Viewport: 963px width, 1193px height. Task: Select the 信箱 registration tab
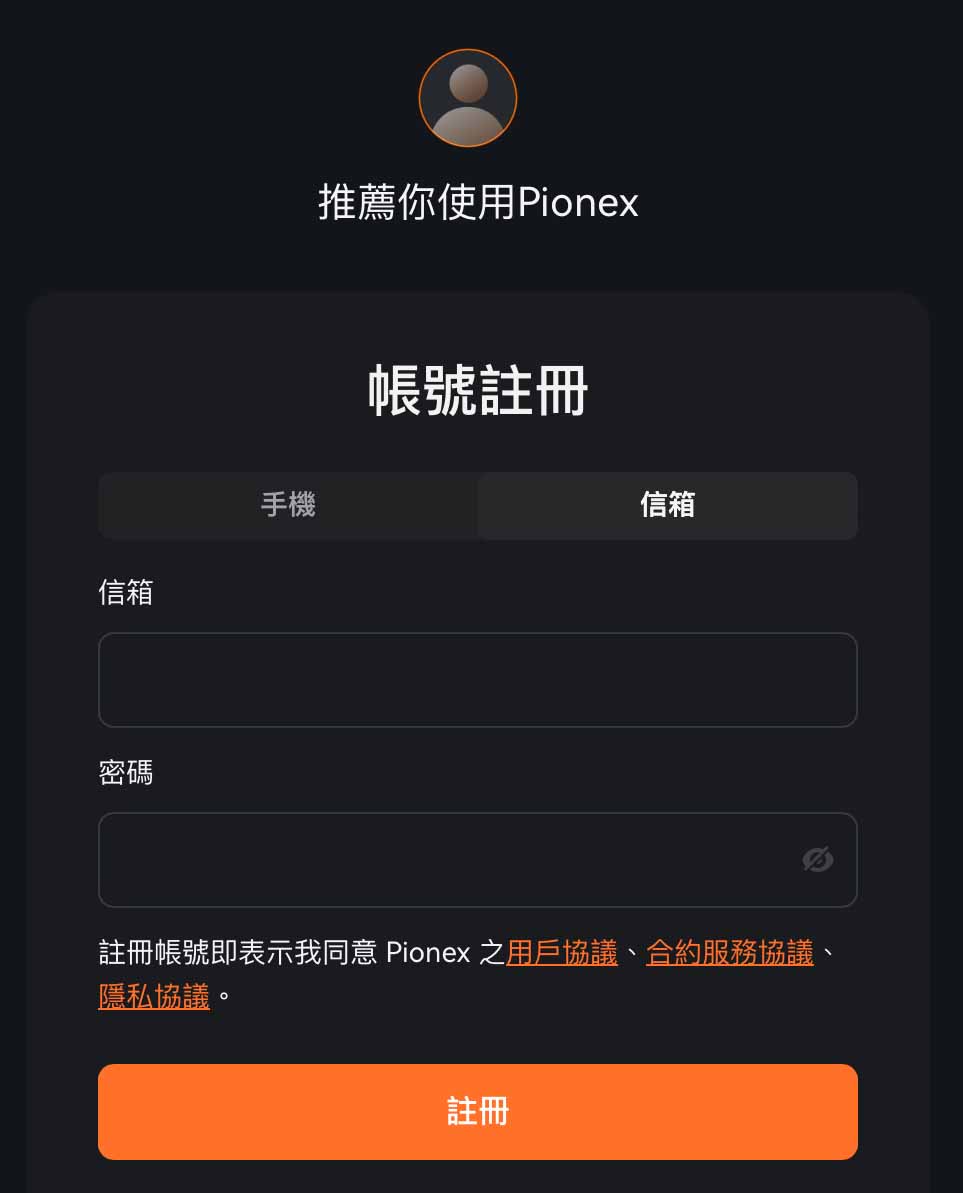[667, 506]
